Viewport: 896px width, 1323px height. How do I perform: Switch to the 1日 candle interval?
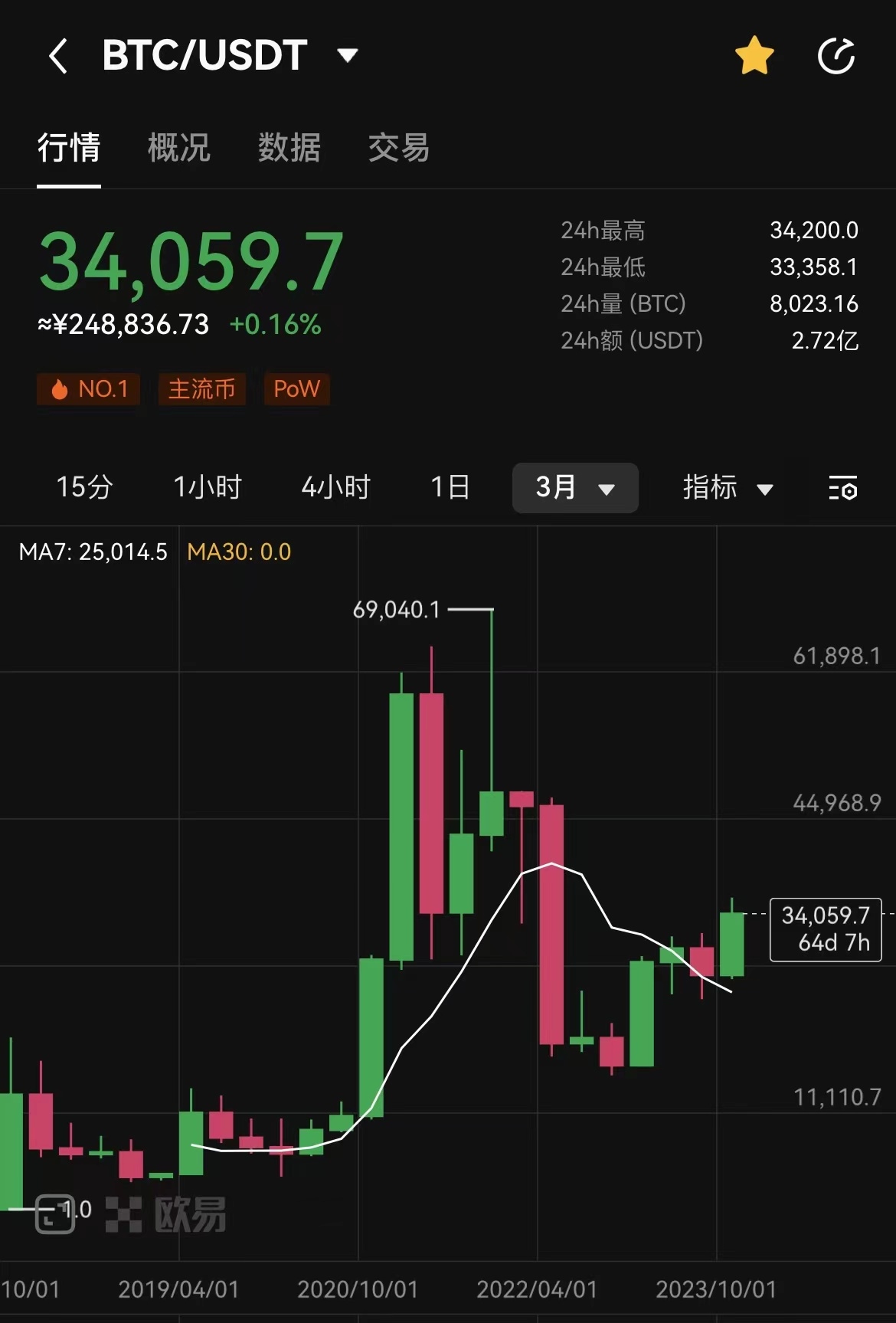pyautogui.click(x=450, y=487)
